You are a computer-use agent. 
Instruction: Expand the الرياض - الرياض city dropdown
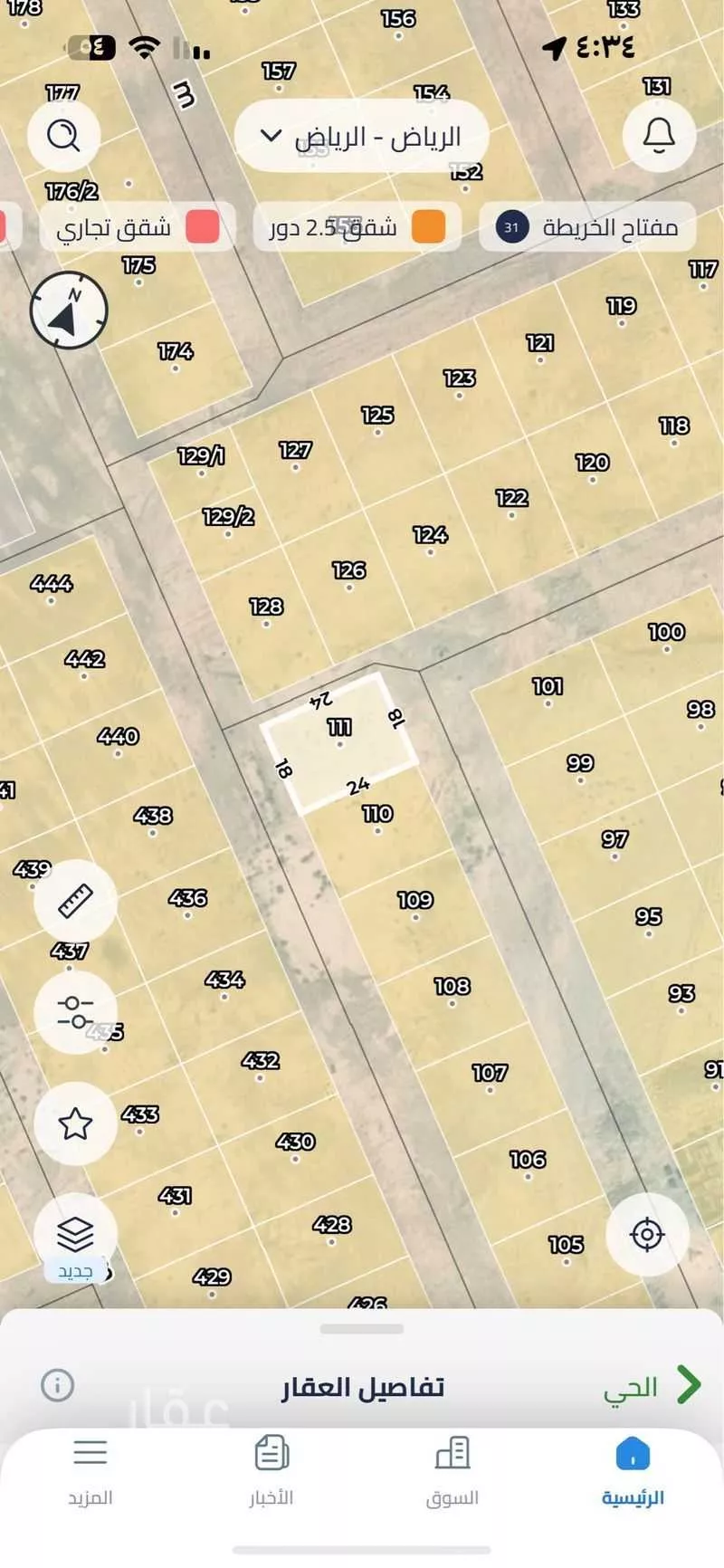coord(362,137)
